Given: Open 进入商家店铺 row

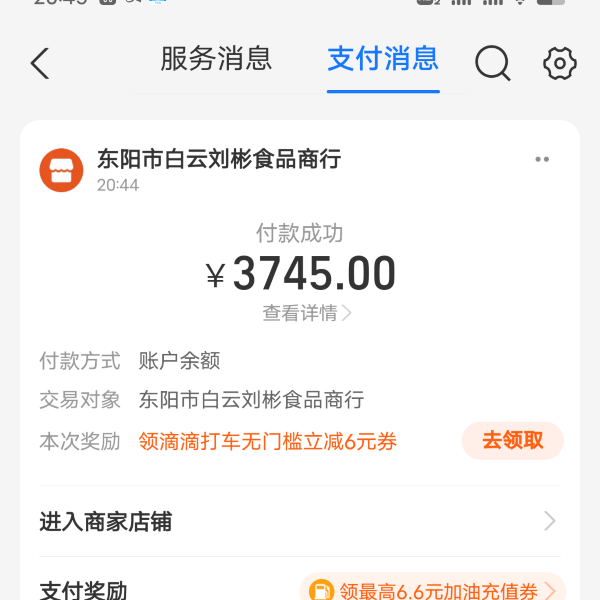Looking at the screenshot, I should coord(299,521).
